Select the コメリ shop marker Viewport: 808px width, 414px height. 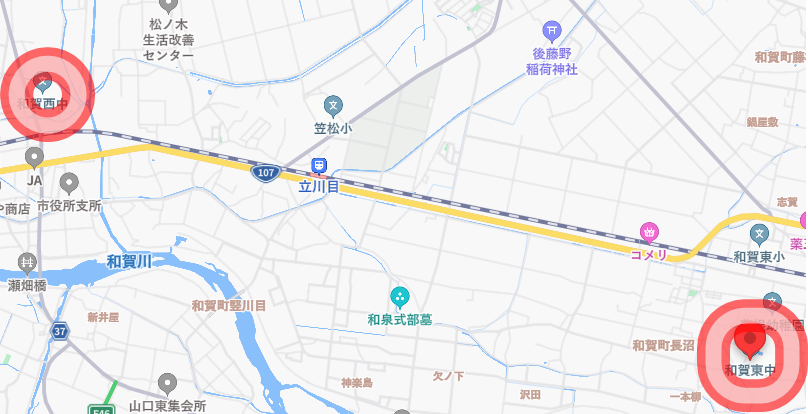pyautogui.click(x=649, y=233)
